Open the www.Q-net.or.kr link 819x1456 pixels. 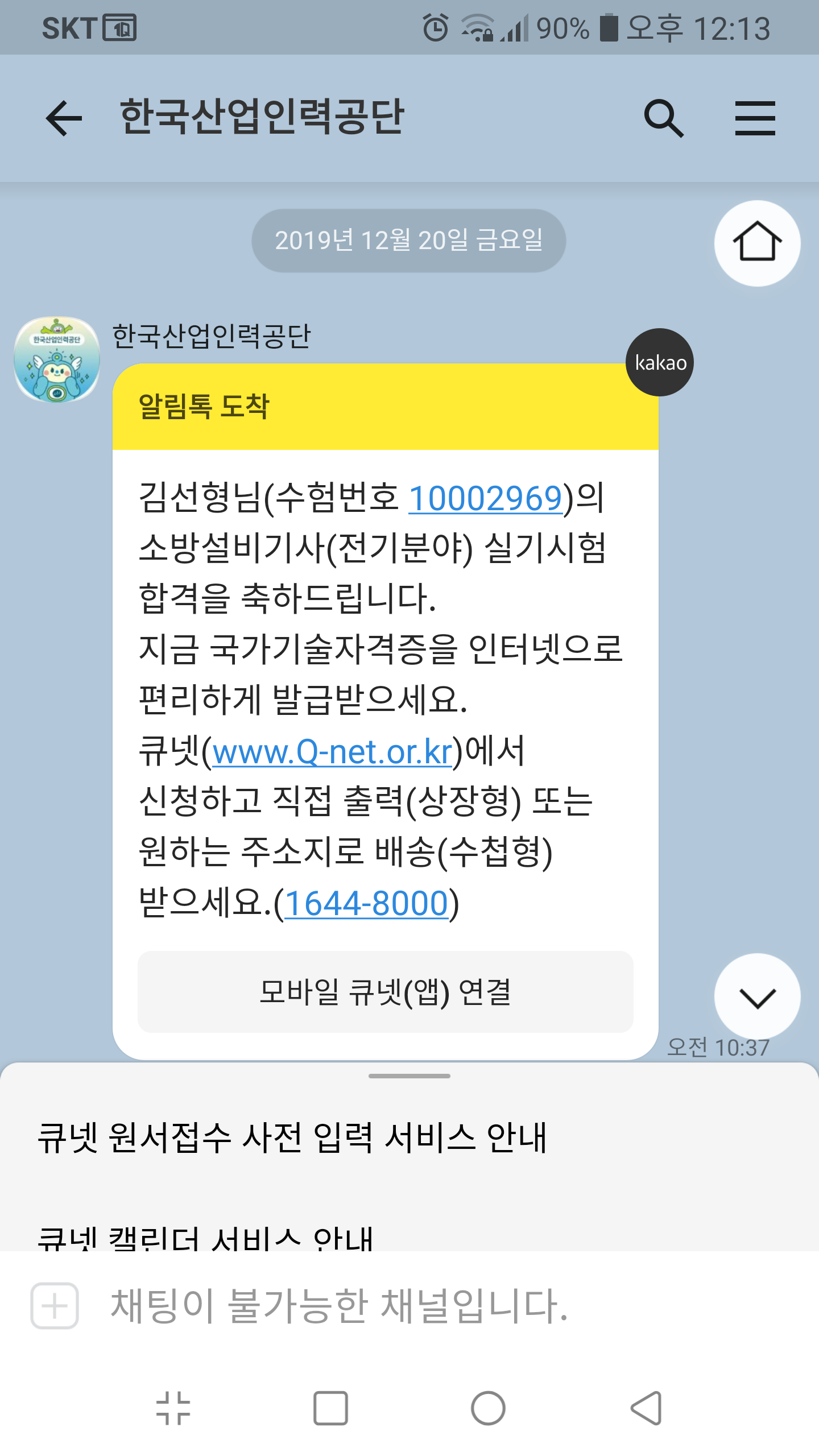tap(332, 752)
